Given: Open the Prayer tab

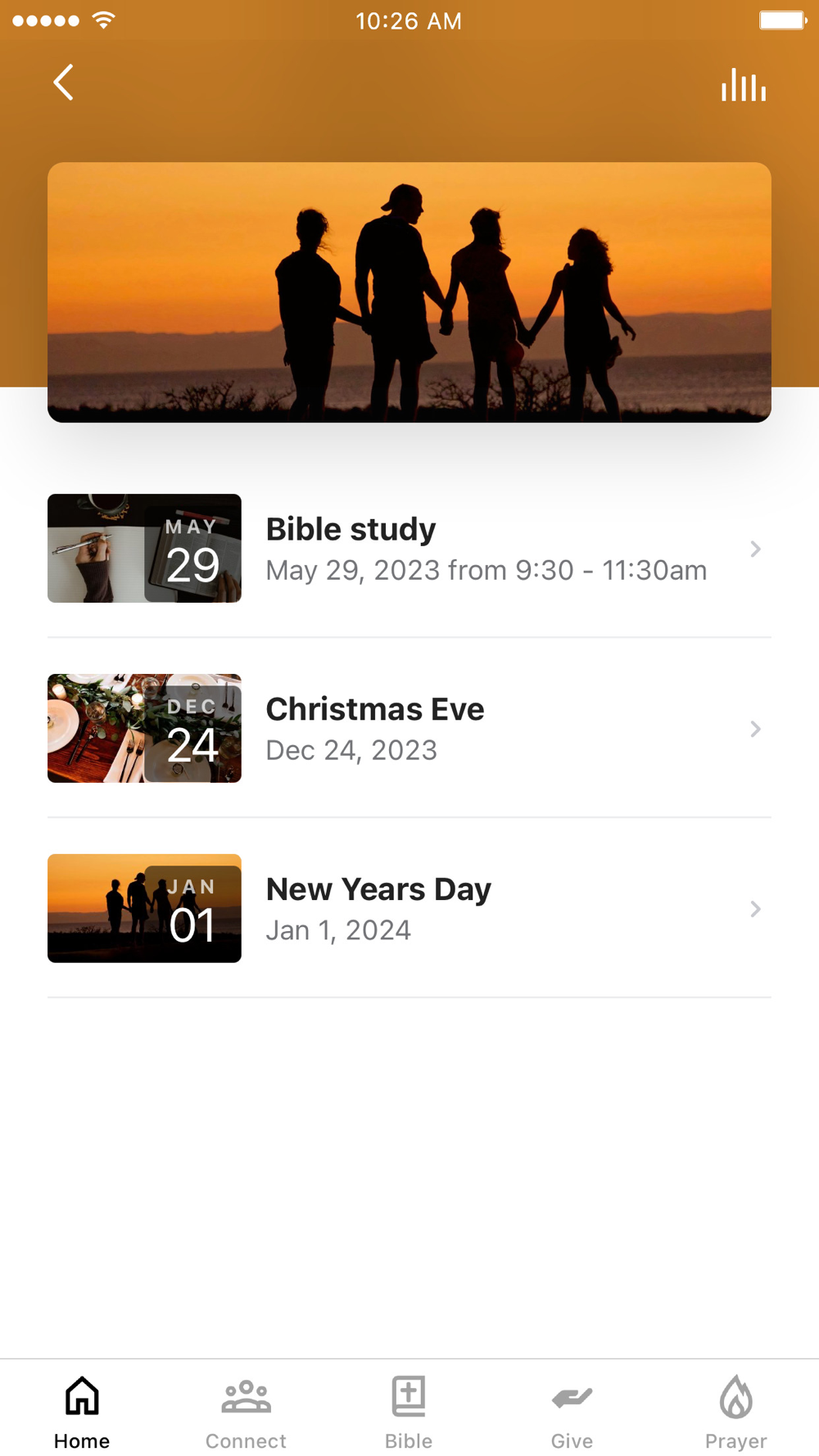Looking at the screenshot, I should point(735,1412).
